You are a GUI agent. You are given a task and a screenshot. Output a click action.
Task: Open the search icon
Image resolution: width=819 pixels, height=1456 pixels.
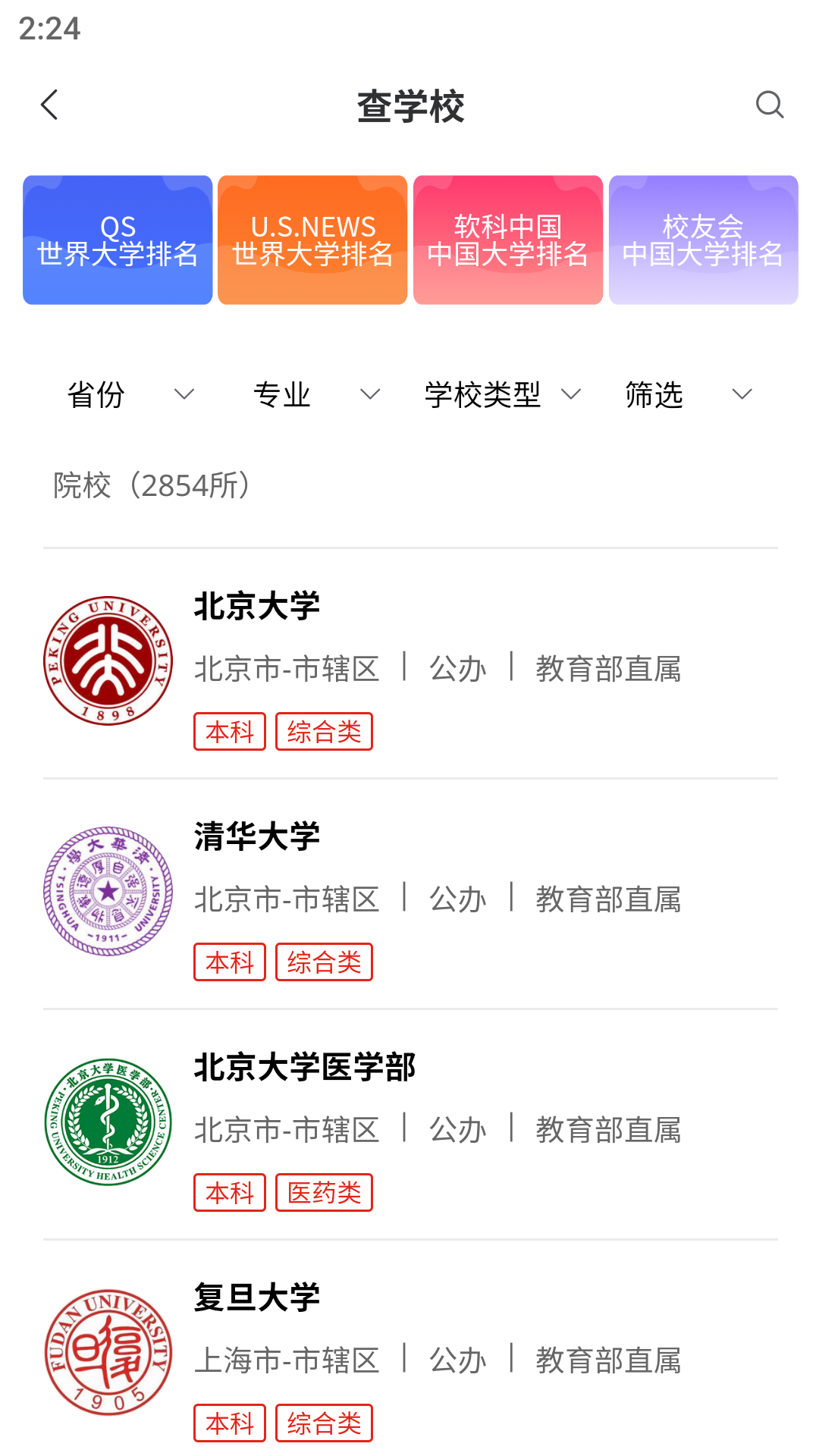click(769, 105)
